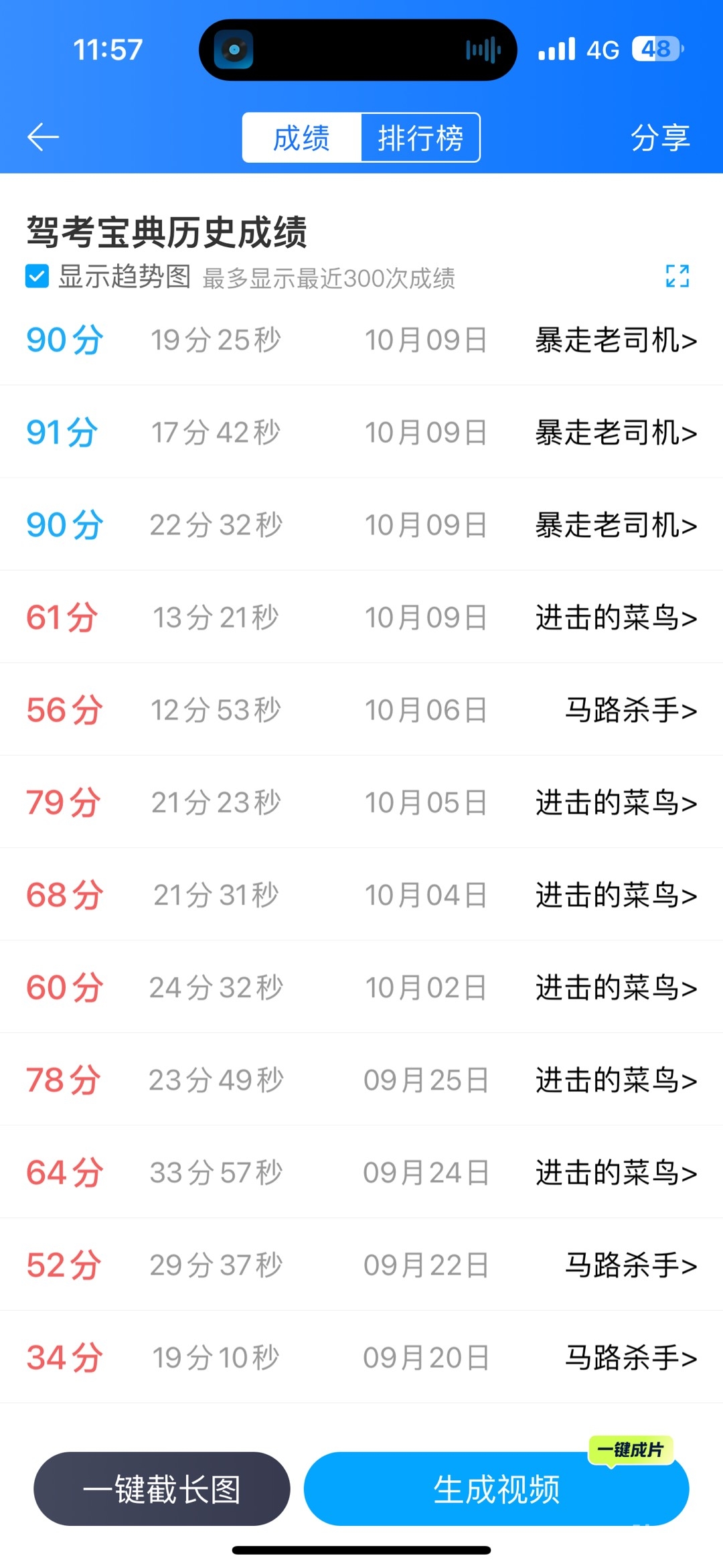The height and width of the screenshot is (1568, 723).
Task: Open the 79分 result from 10月05日
Action: click(x=361, y=802)
